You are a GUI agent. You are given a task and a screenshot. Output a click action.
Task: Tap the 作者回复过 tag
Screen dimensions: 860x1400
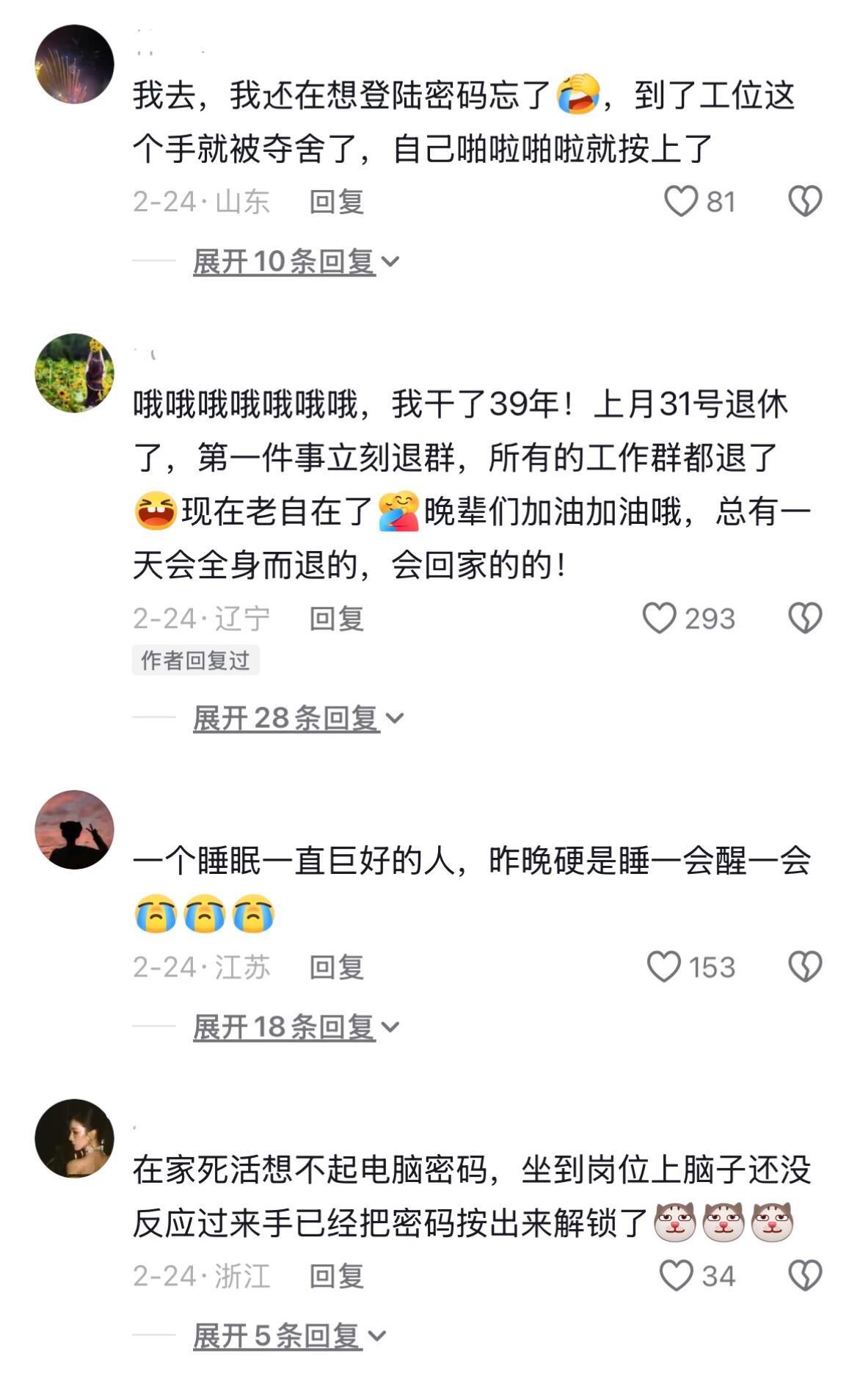click(195, 661)
